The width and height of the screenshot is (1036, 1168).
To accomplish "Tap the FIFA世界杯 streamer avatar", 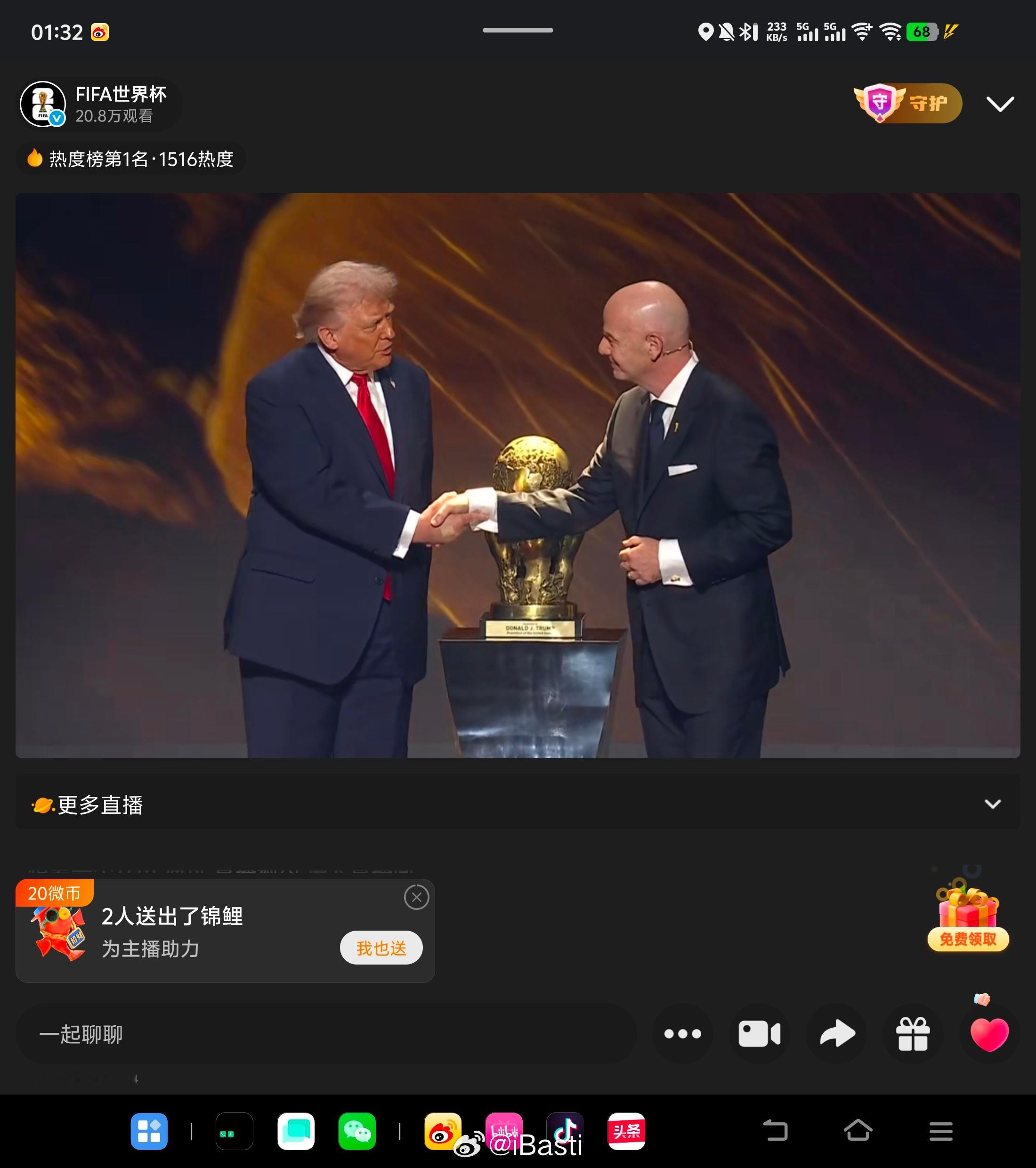I will (43, 104).
